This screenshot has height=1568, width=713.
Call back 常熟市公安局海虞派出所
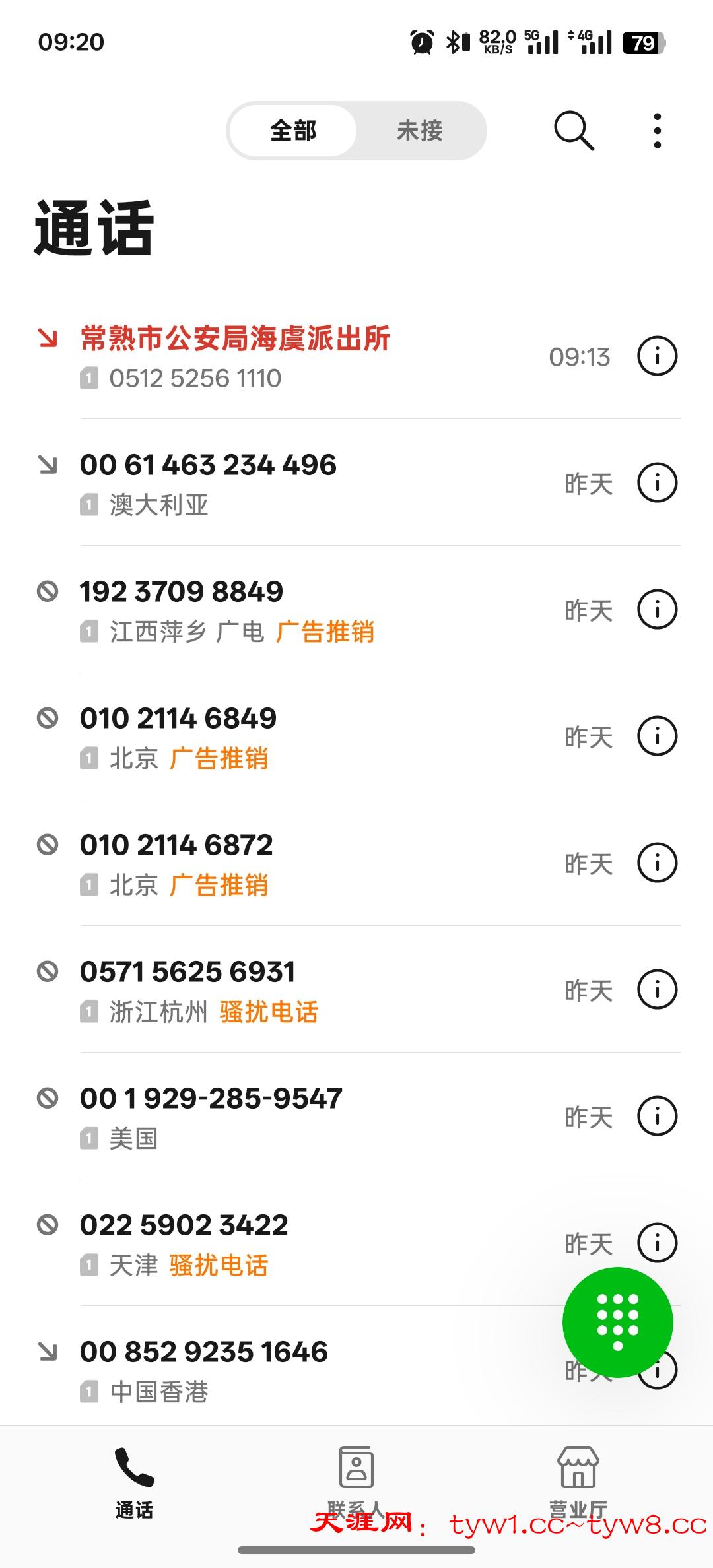(x=264, y=356)
